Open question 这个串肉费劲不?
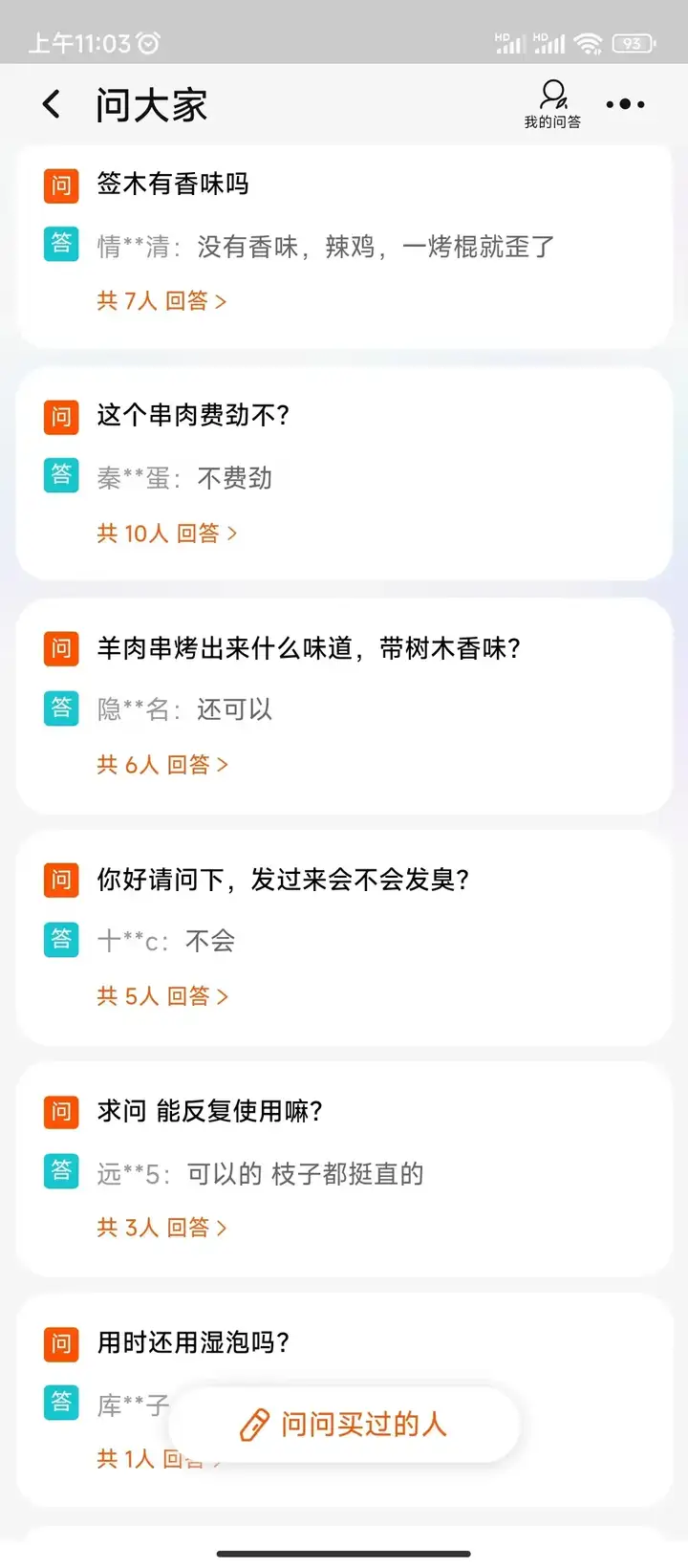The width and height of the screenshot is (688, 1568). coord(193,415)
